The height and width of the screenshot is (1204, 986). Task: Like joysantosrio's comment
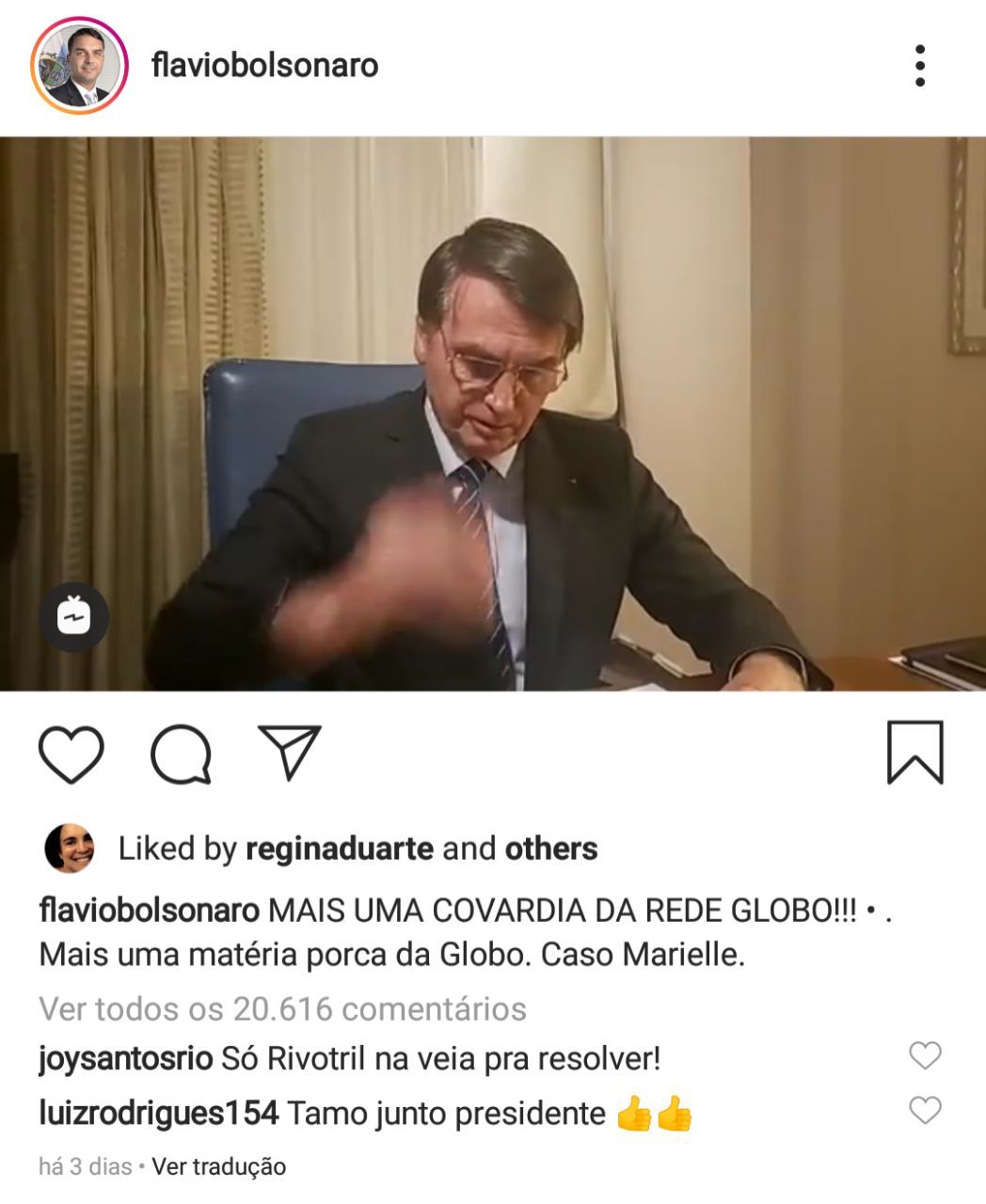tap(925, 1055)
